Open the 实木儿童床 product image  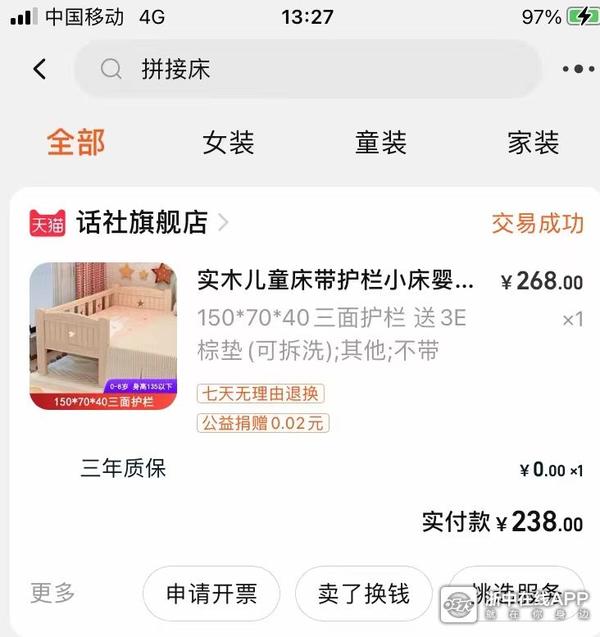[104, 336]
